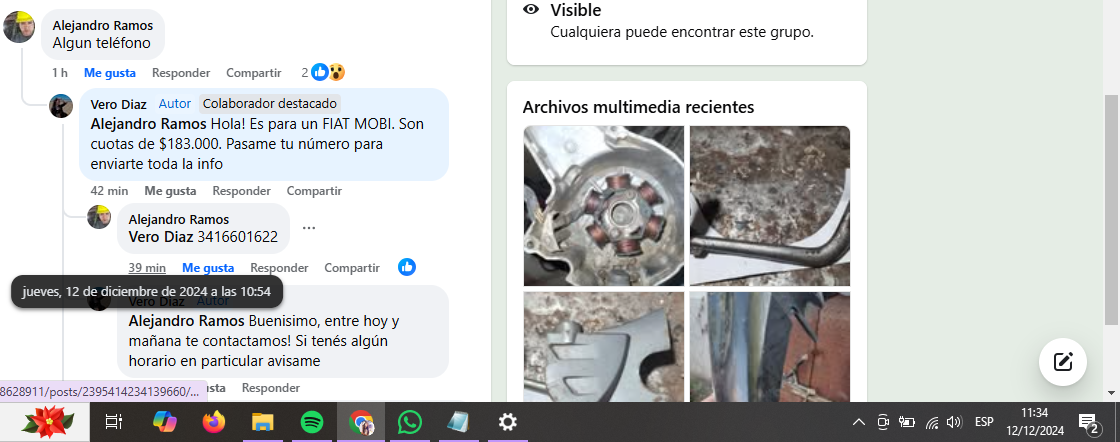Like Alejandro Ramos's 'Algun teléfono' comment
The height and width of the screenshot is (442, 1120).
coord(109,73)
